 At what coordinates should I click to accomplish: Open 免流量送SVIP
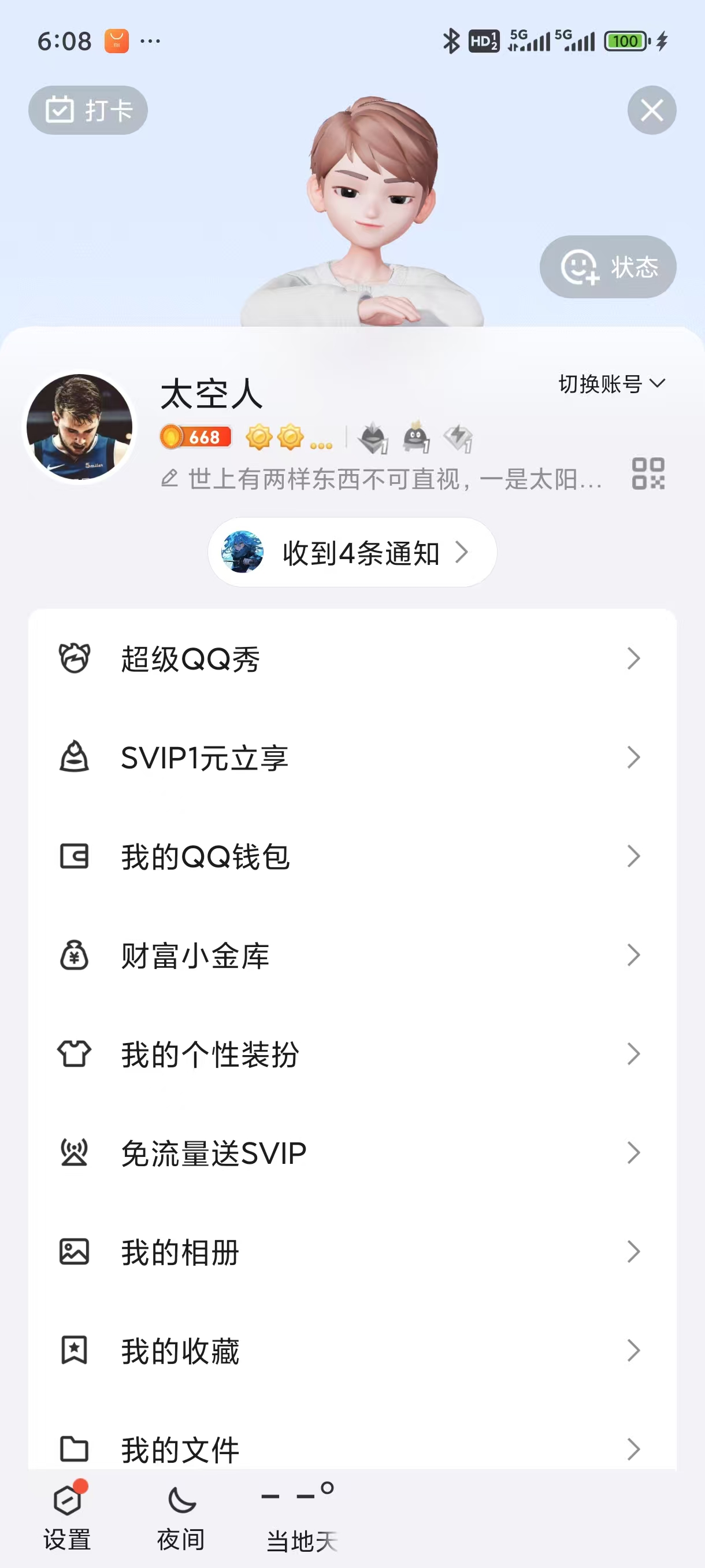(352, 1153)
